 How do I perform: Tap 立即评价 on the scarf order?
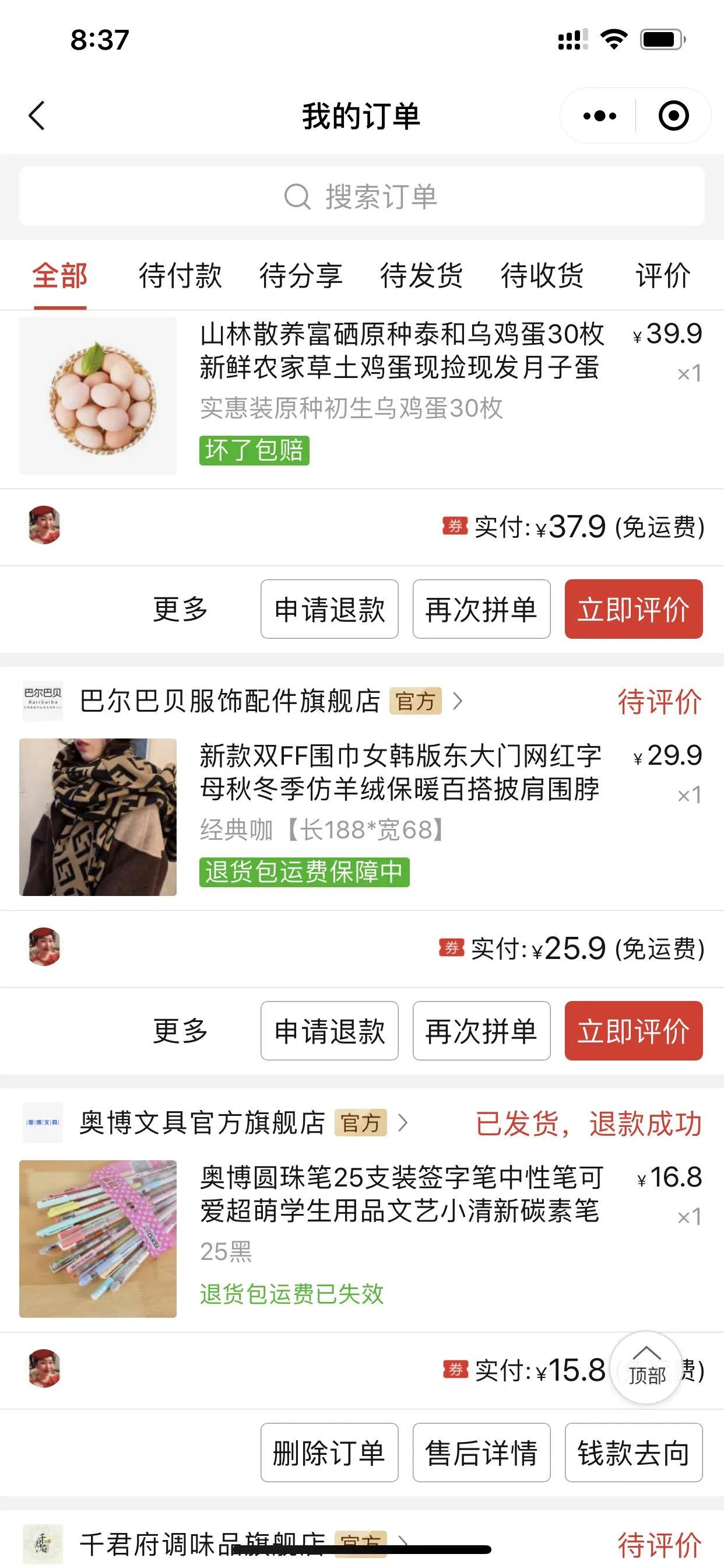(633, 1031)
